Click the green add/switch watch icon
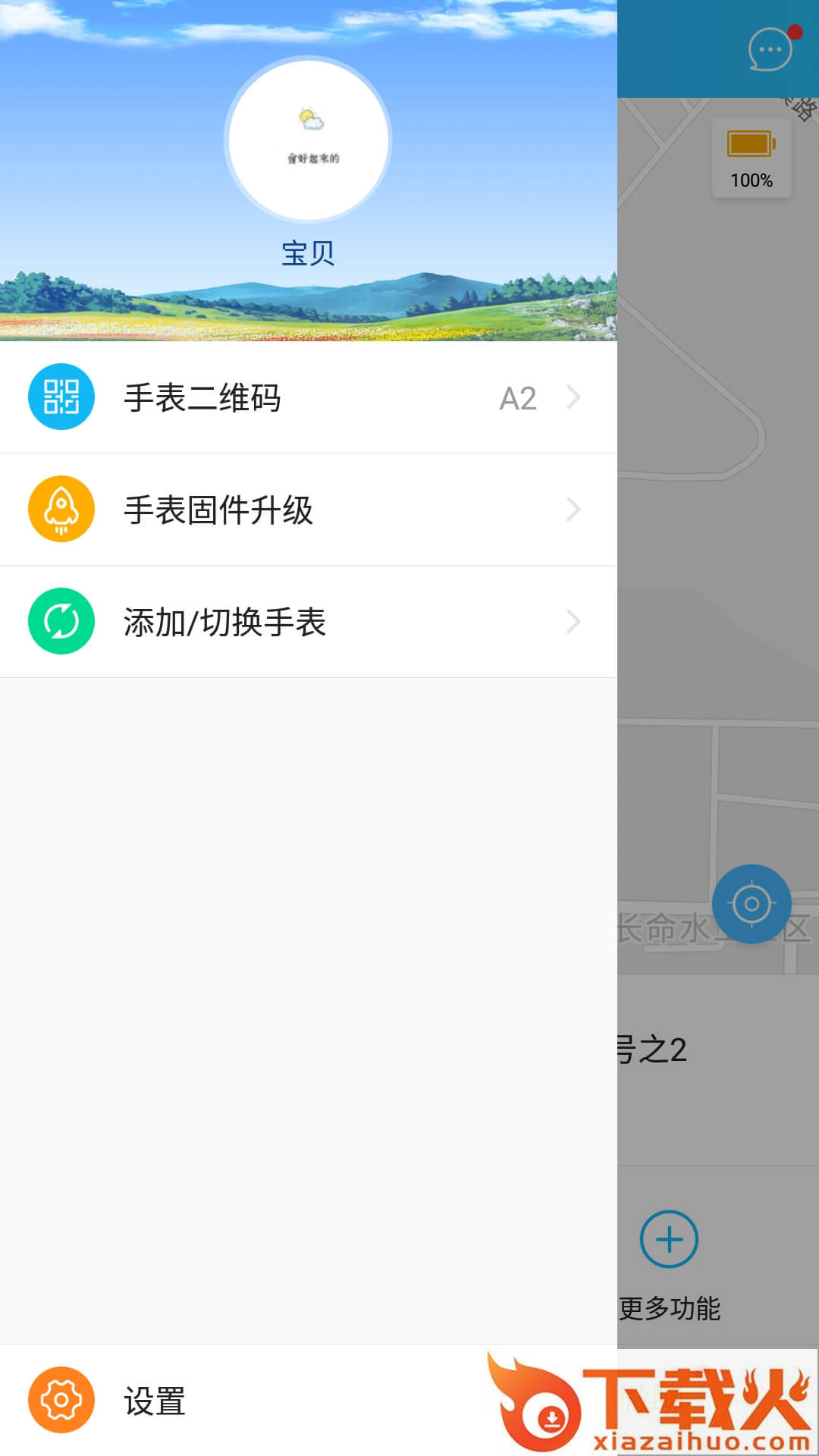 tap(61, 622)
